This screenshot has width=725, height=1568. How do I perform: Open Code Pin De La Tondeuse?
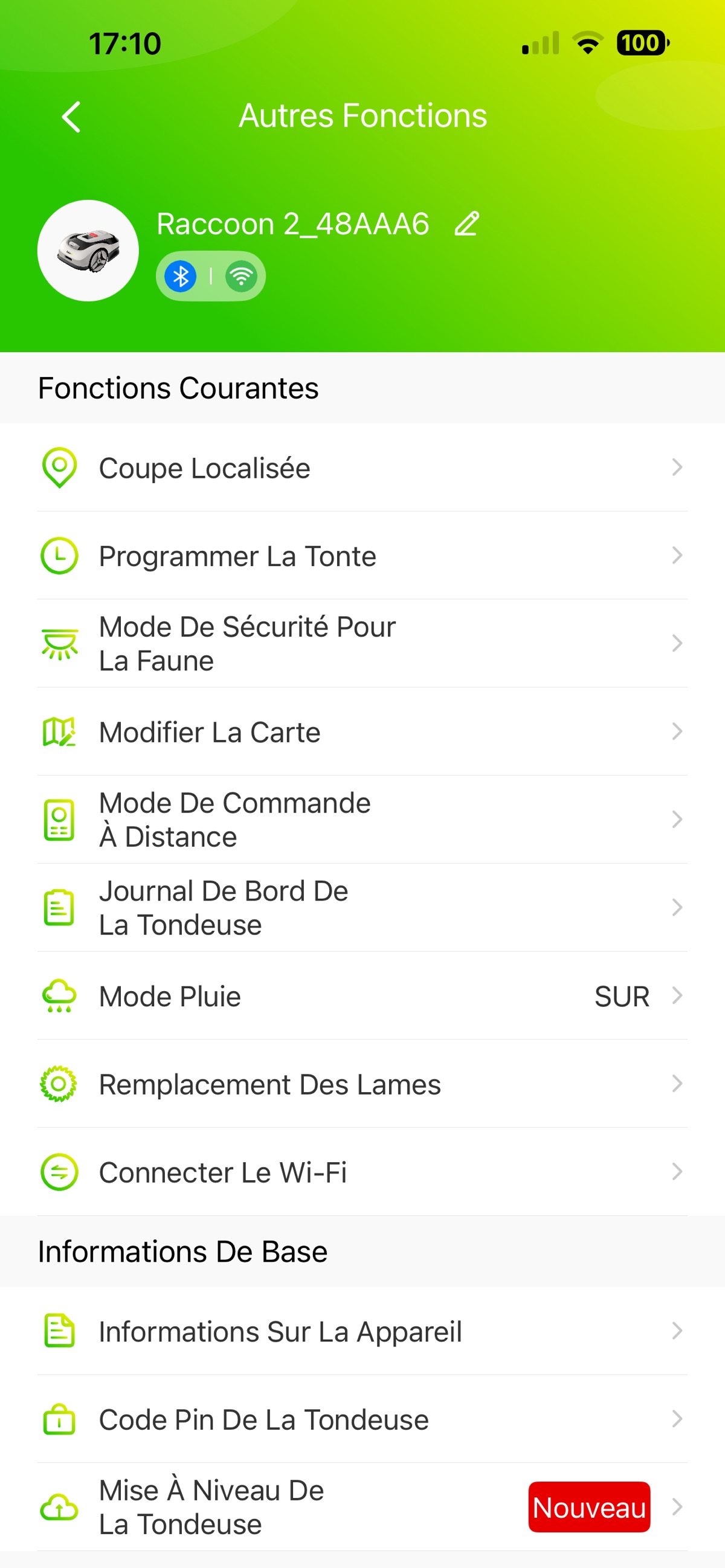(x=362, y=1419)
